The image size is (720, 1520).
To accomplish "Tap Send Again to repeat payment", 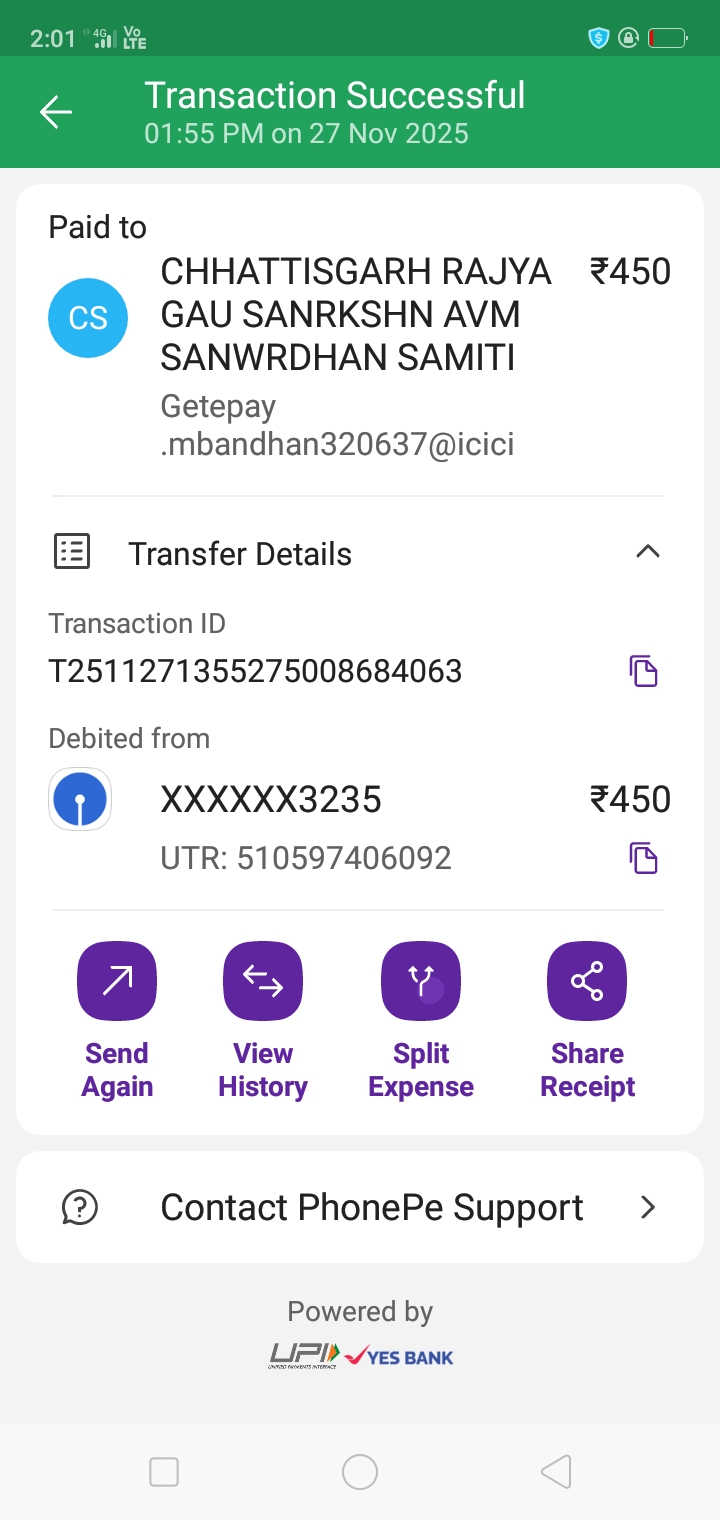I will coord(117,982).
